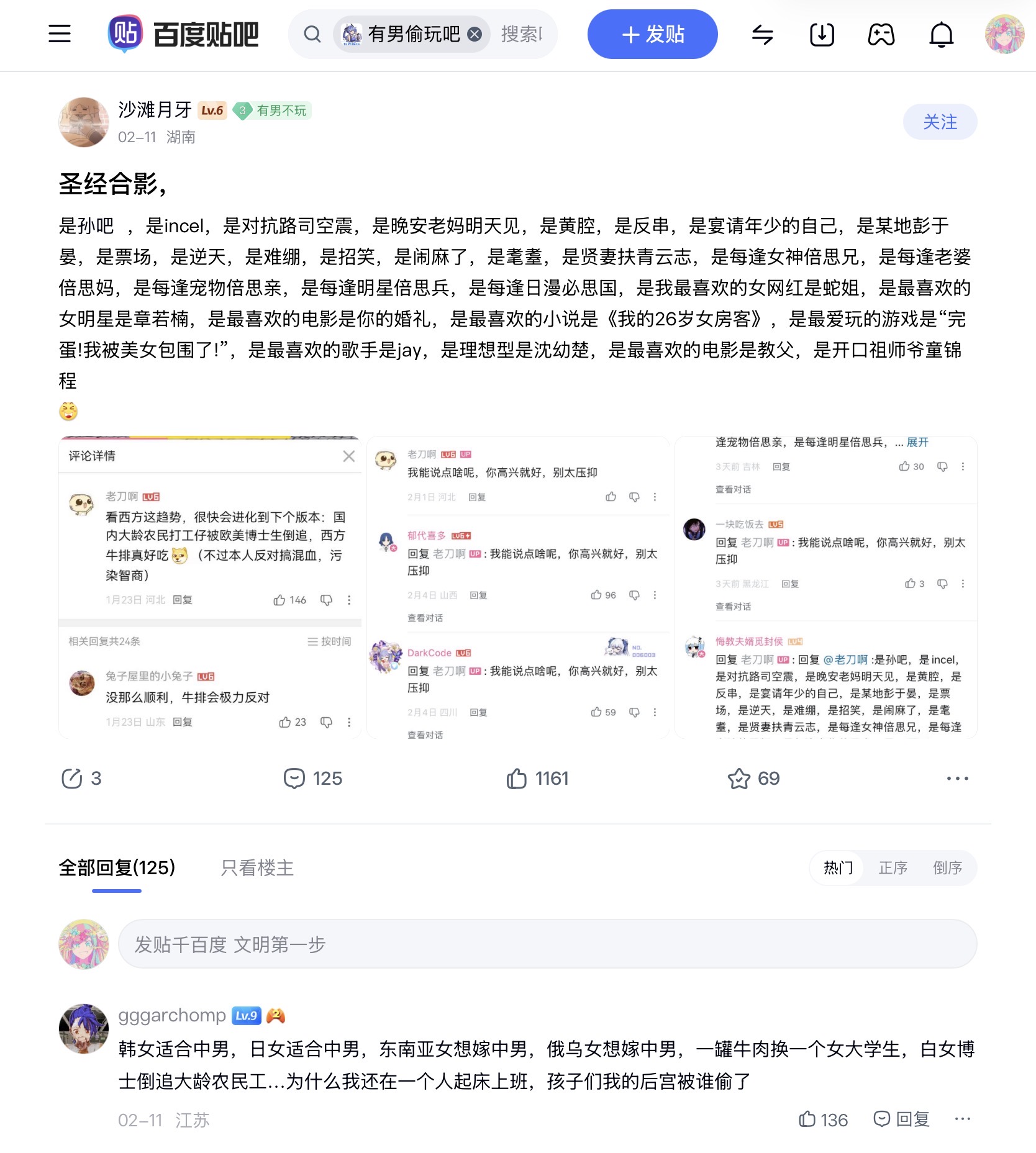Image resolution: width=1036 pixels, height=1153 pixels.
Task: Sort replies by 正序
Action: (x=893, y=867)
